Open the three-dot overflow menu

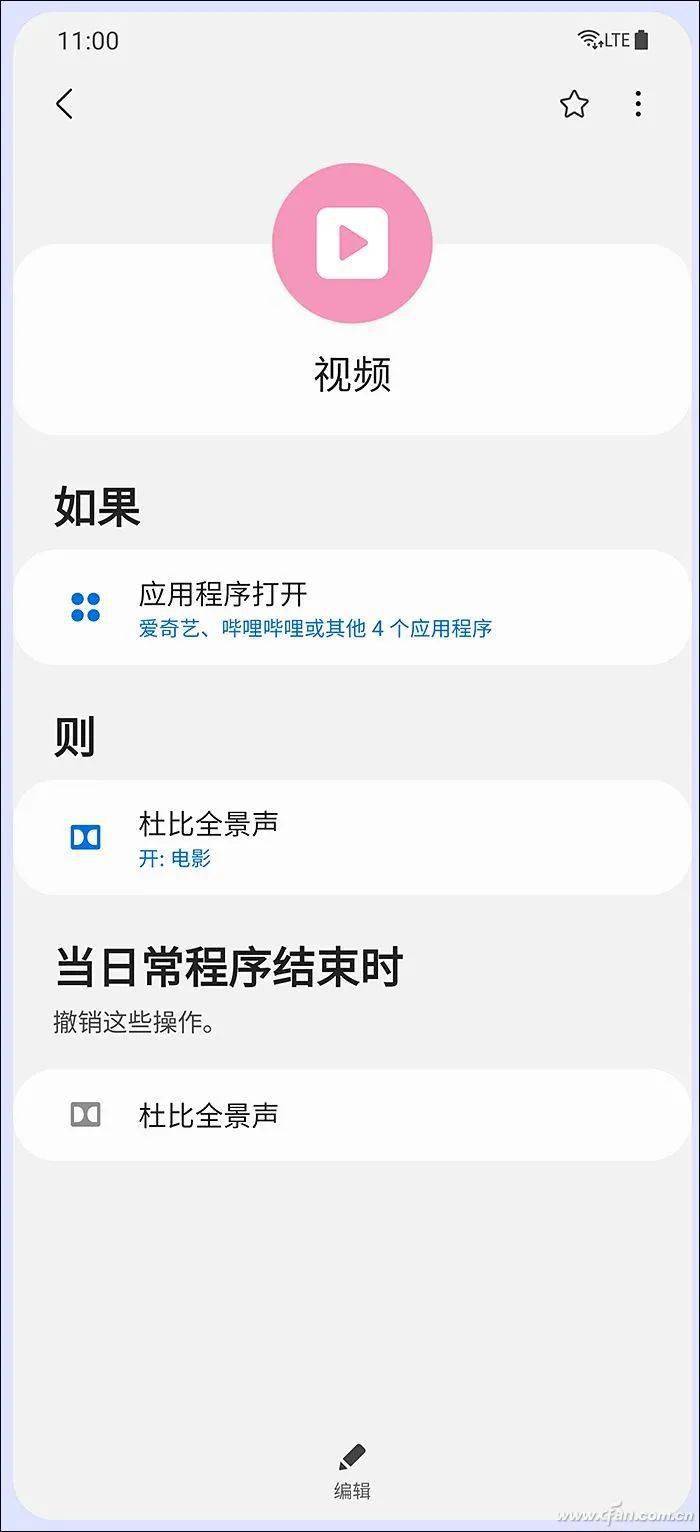638,104
